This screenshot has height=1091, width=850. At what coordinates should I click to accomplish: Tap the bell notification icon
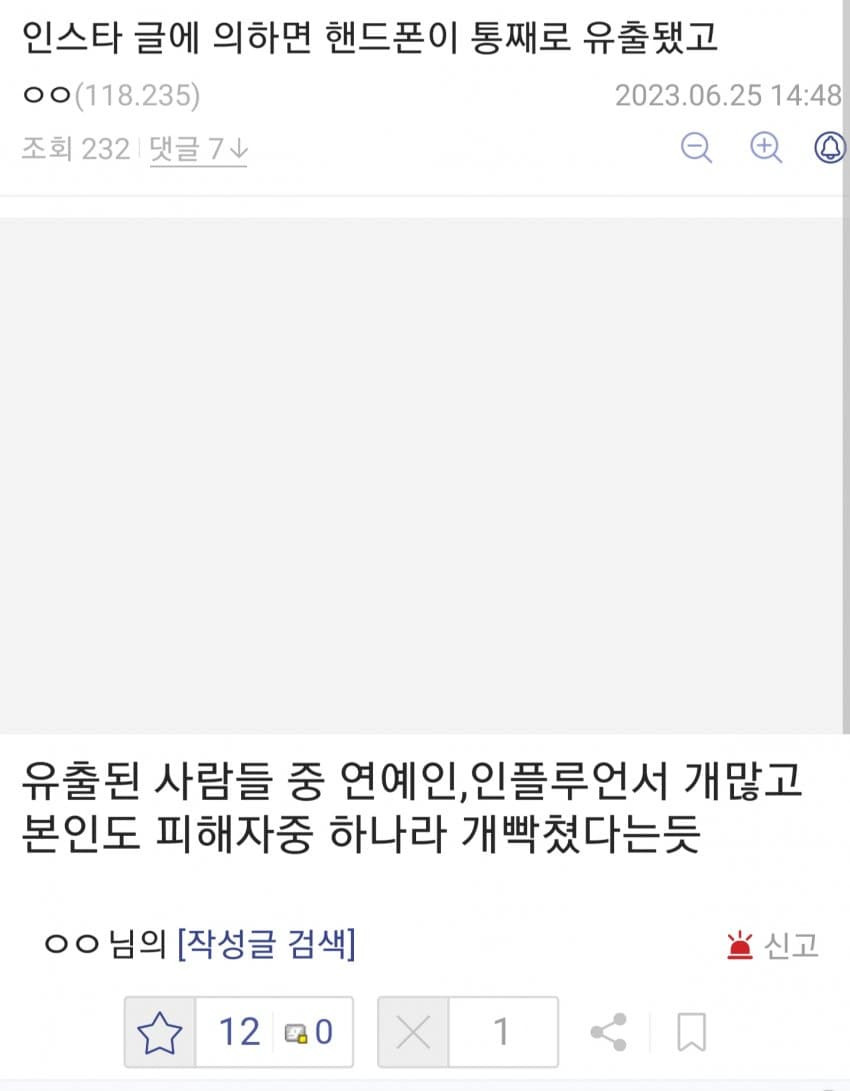point(830,148)
